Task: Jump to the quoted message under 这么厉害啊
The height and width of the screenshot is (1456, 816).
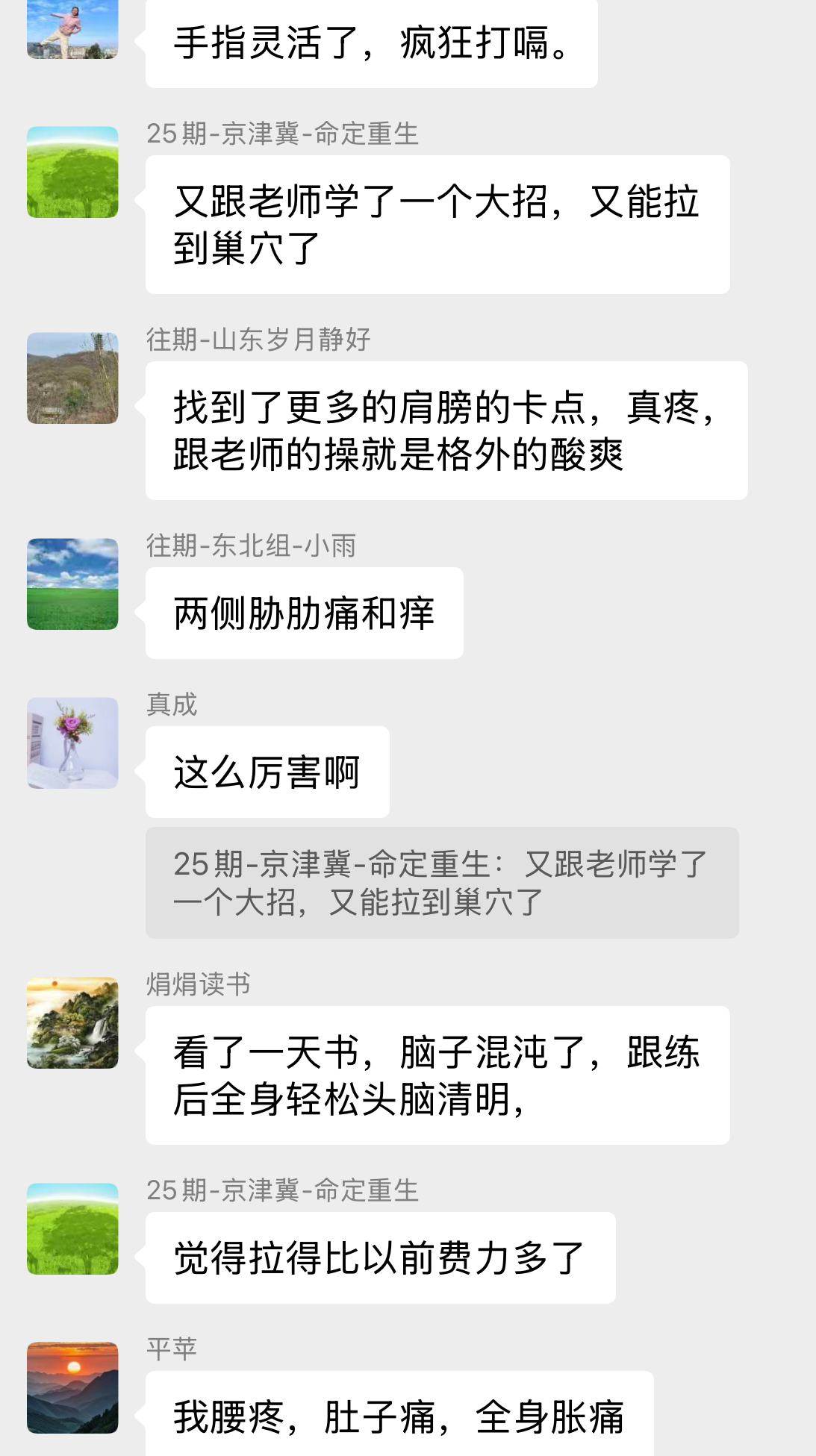Action: coord(441,883)
